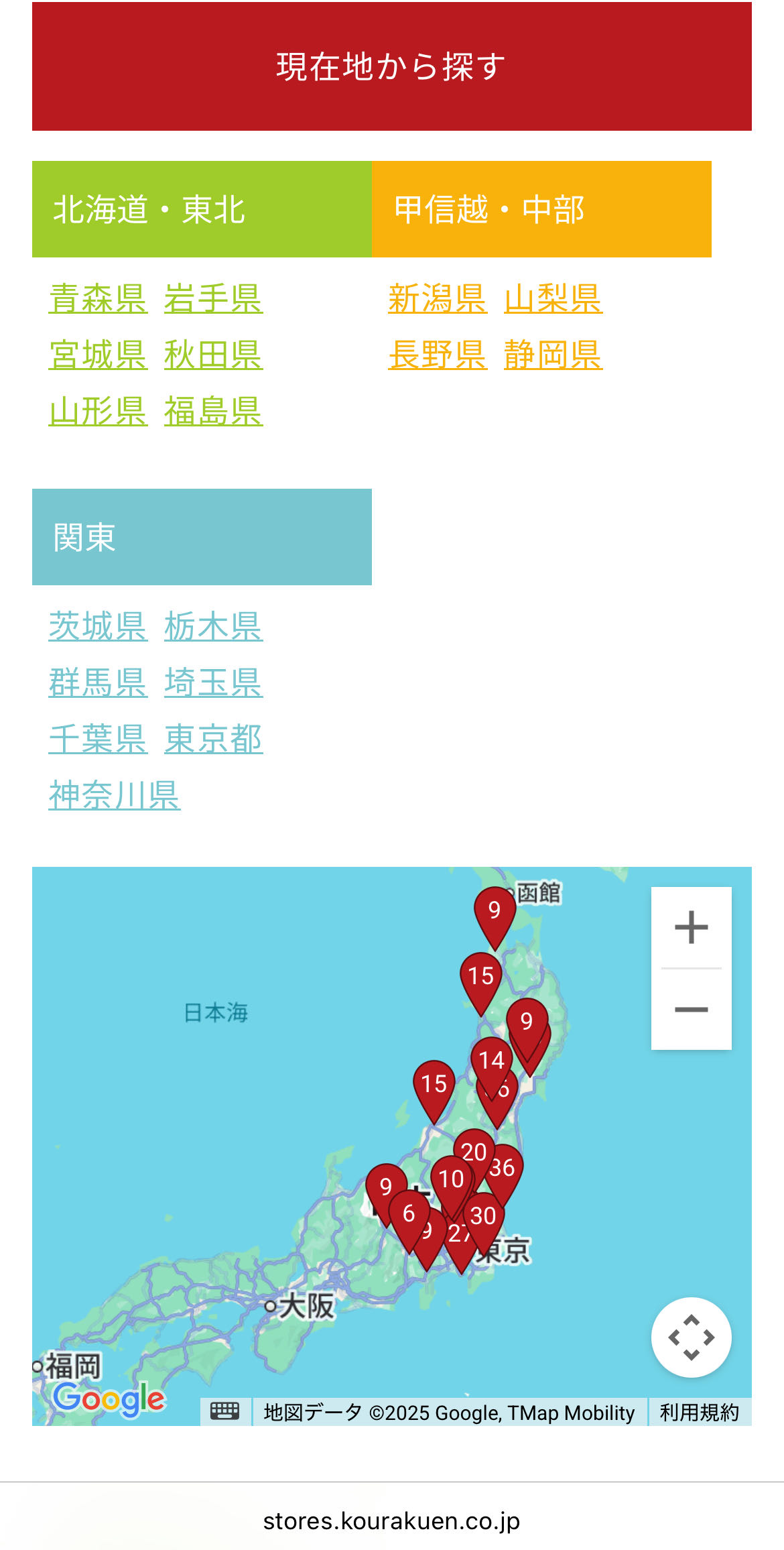Viewport: 784px width, 1550px height.
Task: Open the 青森県 store link
Action: pyautogui.click(x=98, y=298)
